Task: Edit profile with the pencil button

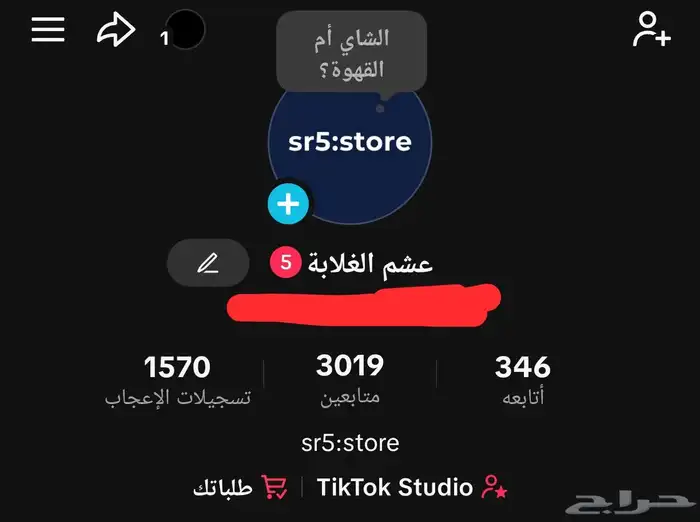Action: 207,263
